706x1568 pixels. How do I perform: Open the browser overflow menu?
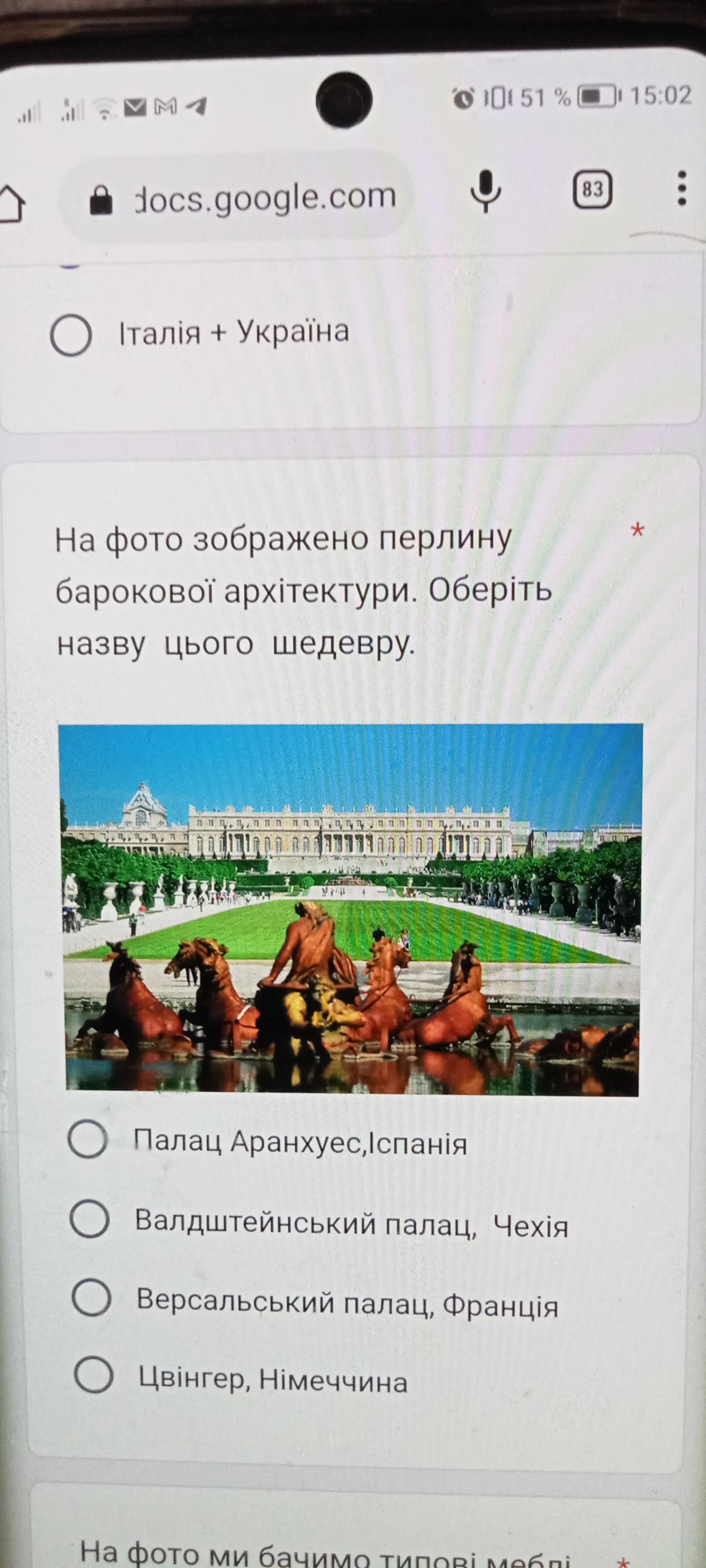[x=681, y=188]
